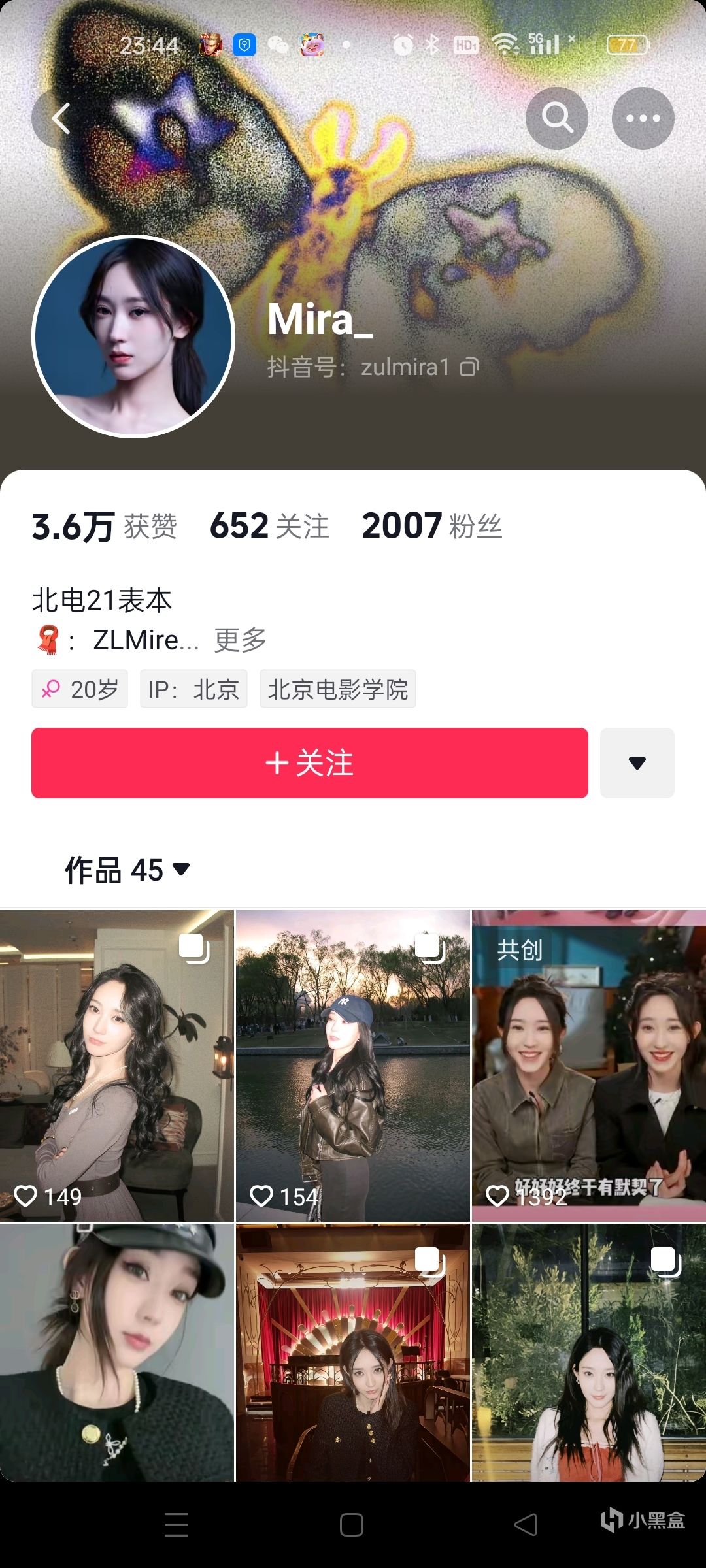Image resolution: width=706 pixels, height=1568 pixels.
Task: View the 2007 粉丝 followers list
Action: (431, 527)
